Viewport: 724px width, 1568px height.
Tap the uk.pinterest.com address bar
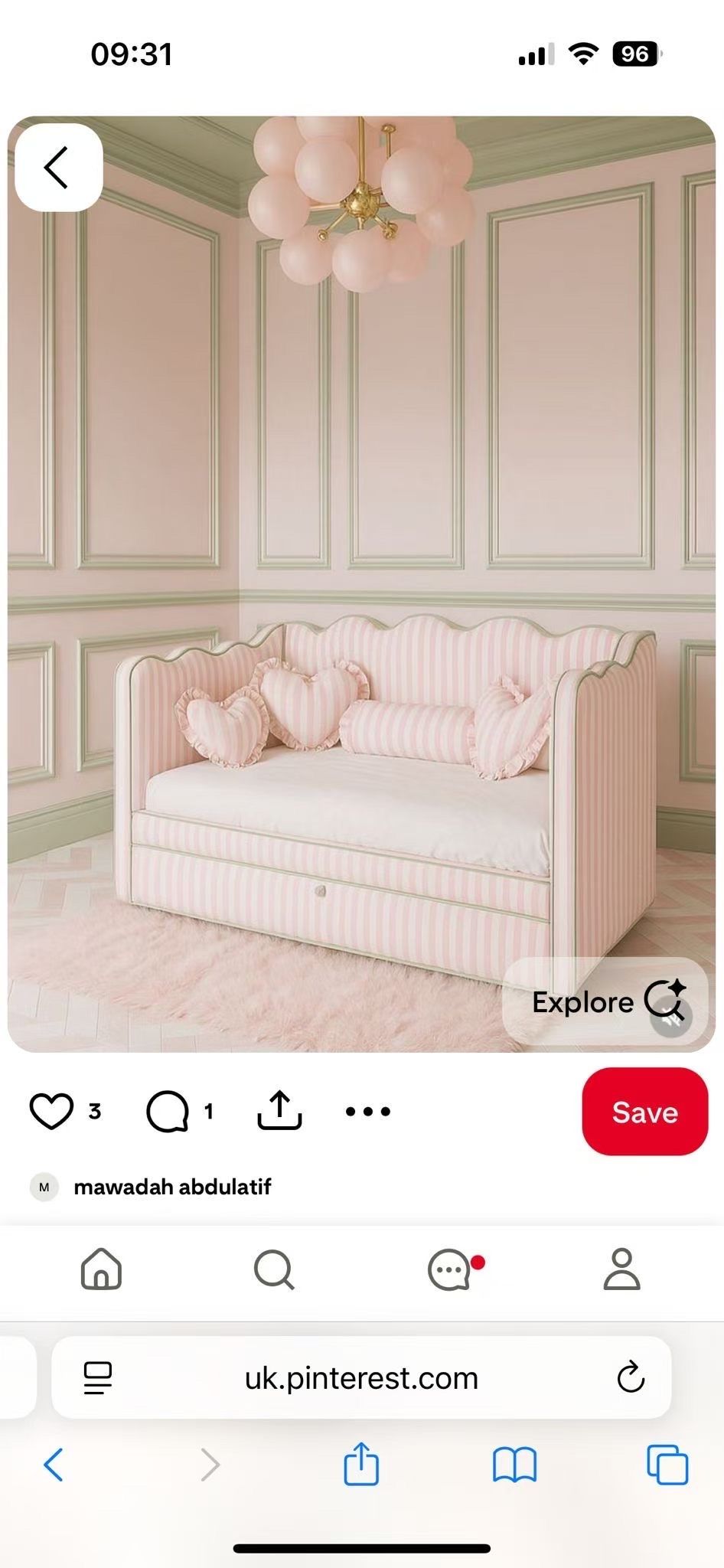tap(361, 1378)
